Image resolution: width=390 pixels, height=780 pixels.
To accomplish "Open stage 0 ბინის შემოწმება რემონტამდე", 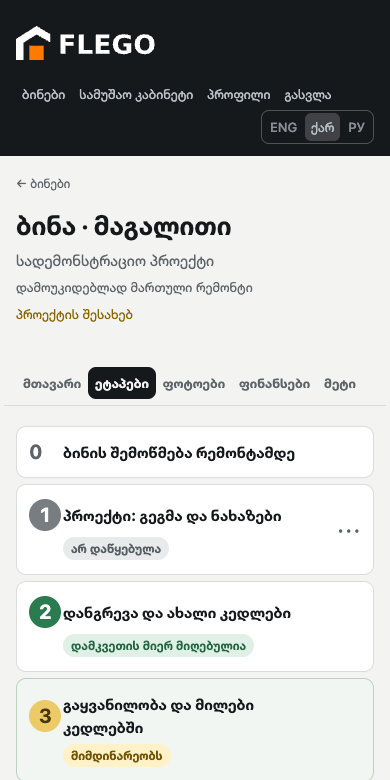I will [x=195, y=452].
